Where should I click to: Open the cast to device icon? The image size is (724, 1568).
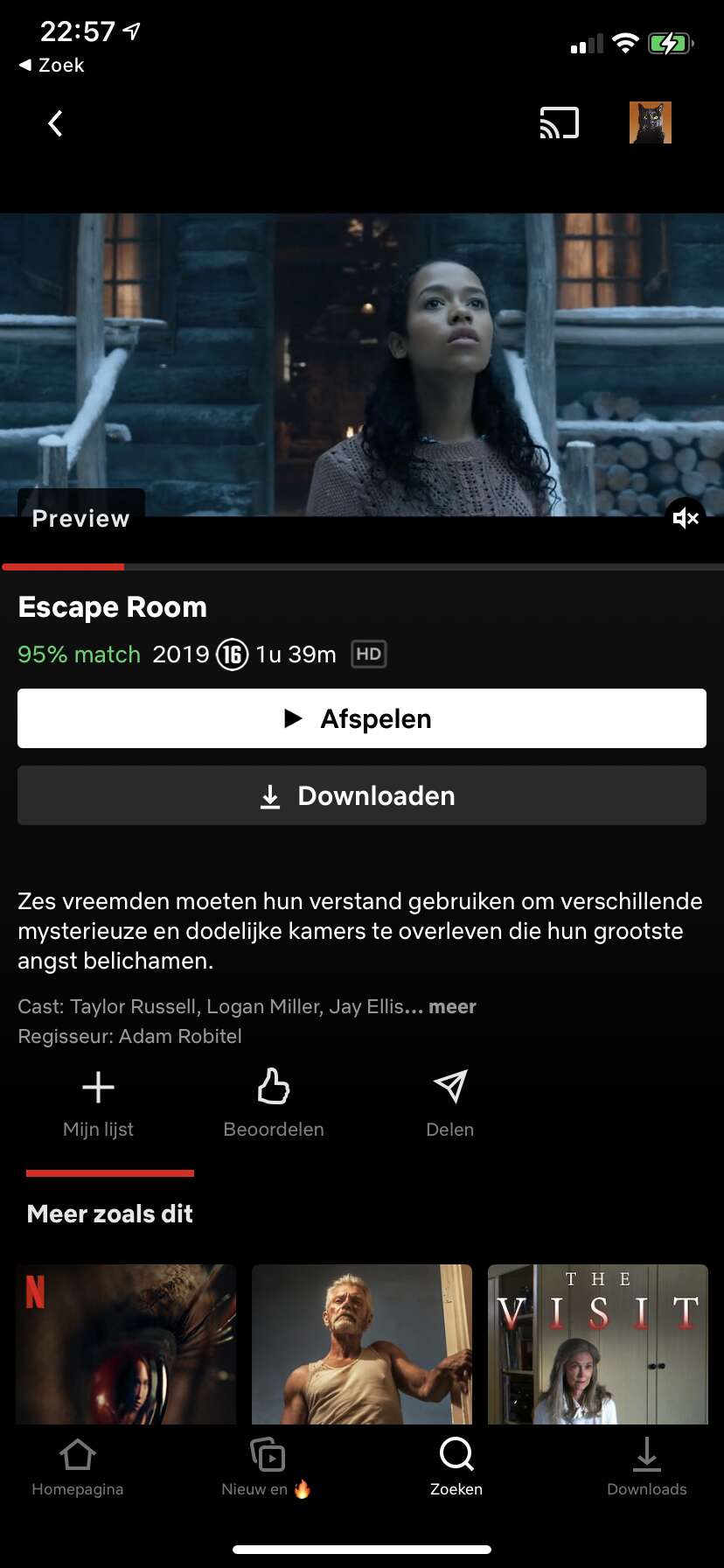pos(560,123)
